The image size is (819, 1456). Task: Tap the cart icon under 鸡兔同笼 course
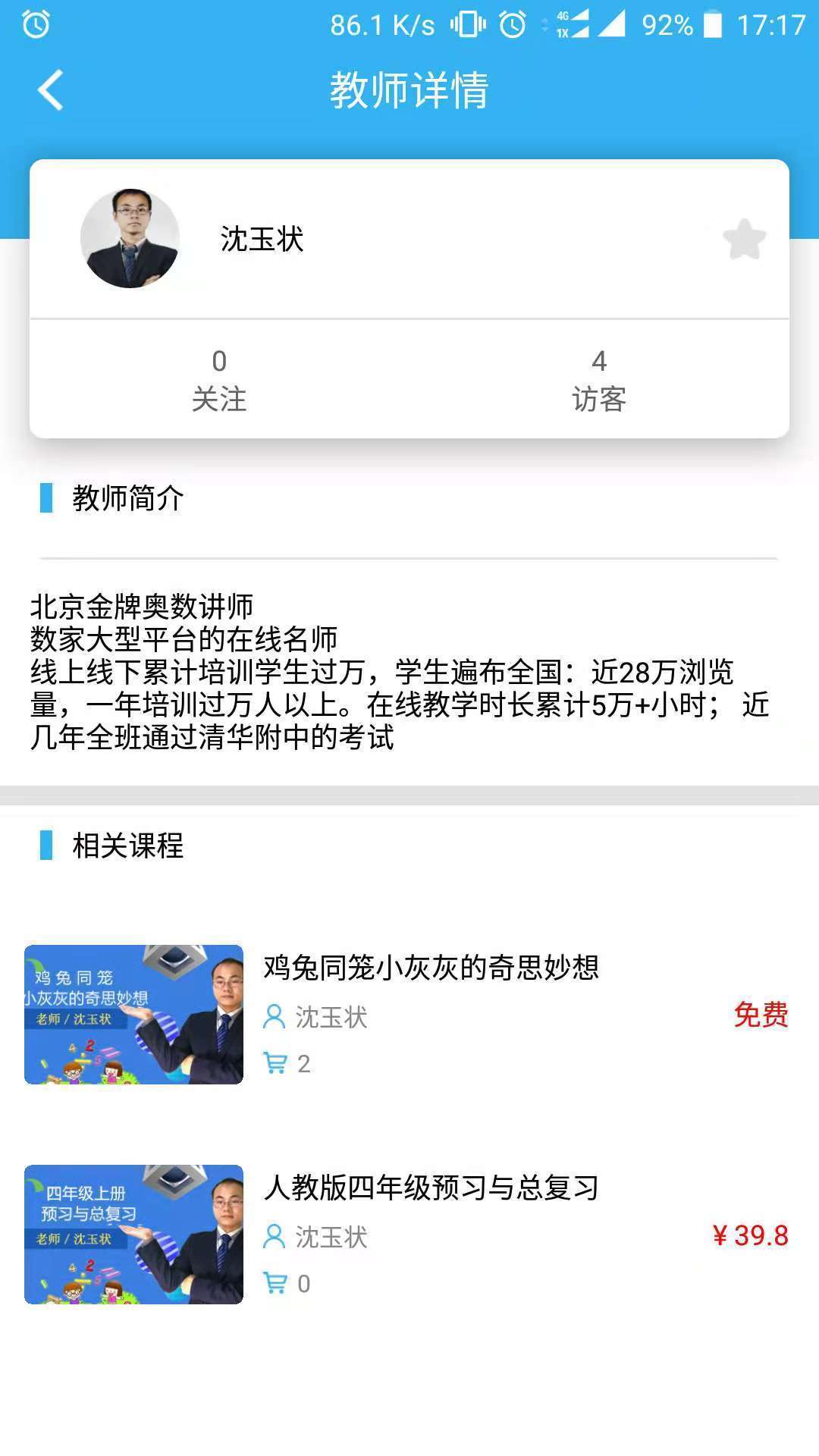275,1064
